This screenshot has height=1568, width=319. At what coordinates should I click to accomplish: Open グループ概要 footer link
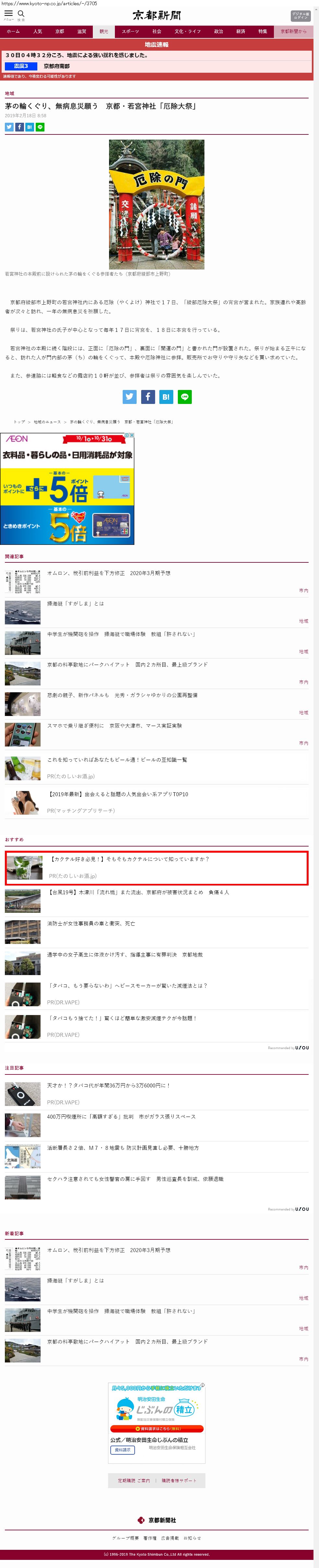point(125,1537)
